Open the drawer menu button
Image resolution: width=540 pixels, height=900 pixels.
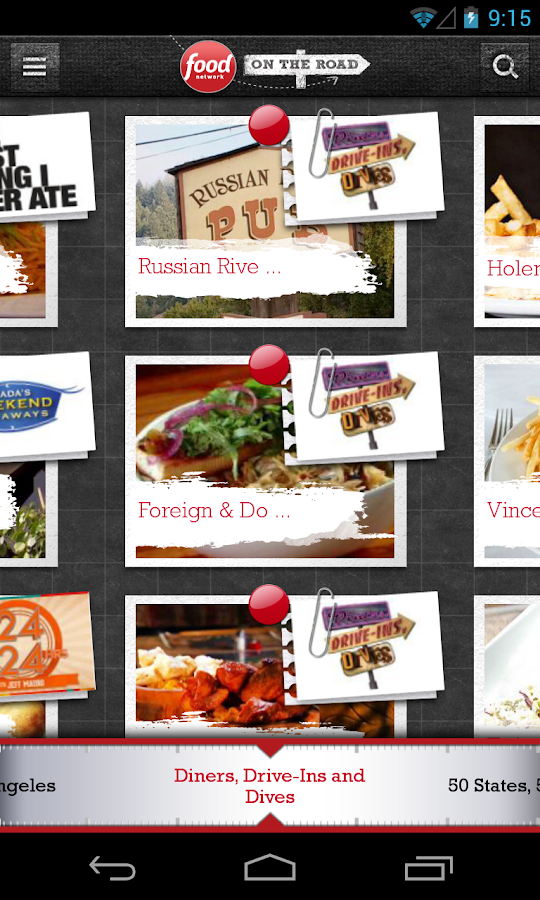click(x=34, y=67)
